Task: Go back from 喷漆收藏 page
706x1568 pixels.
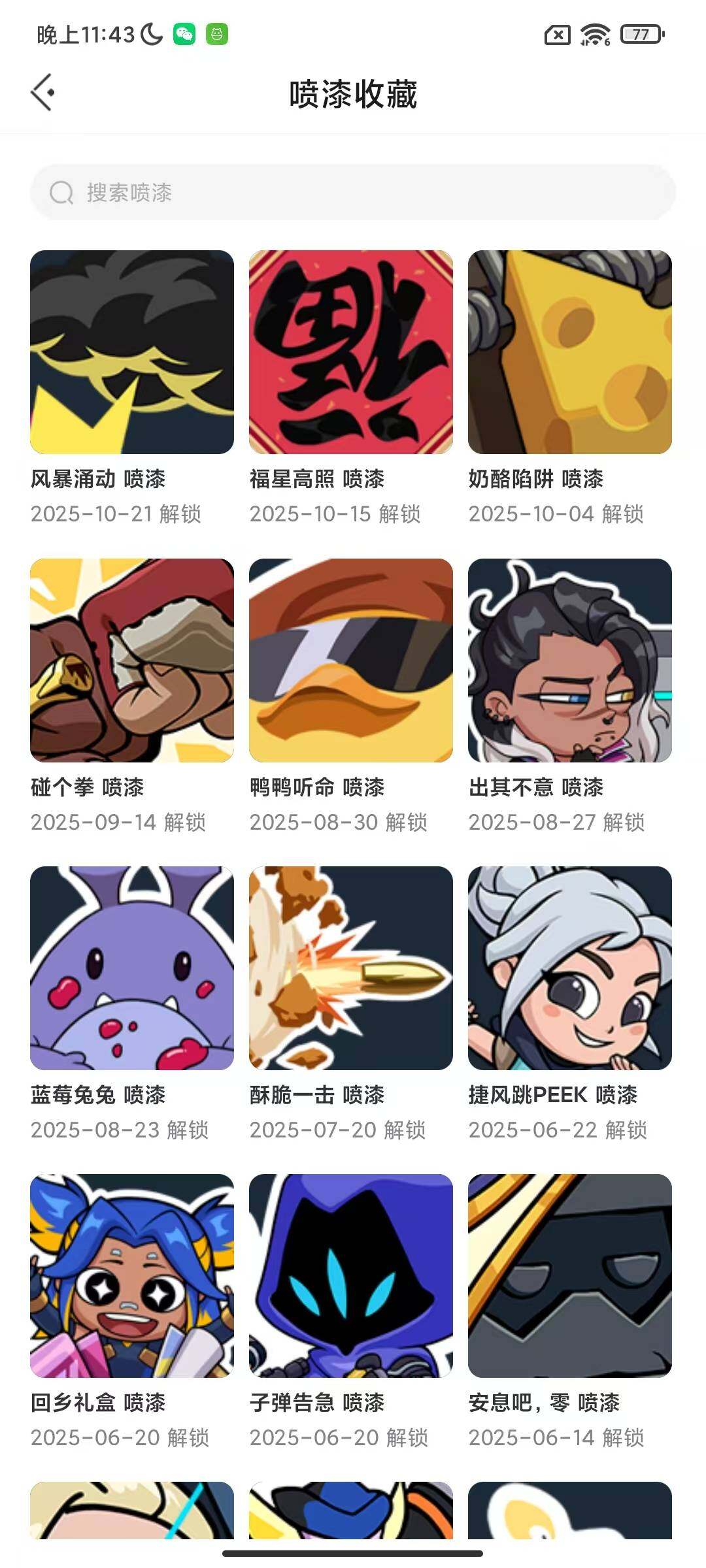Action: tap(43, 93)
